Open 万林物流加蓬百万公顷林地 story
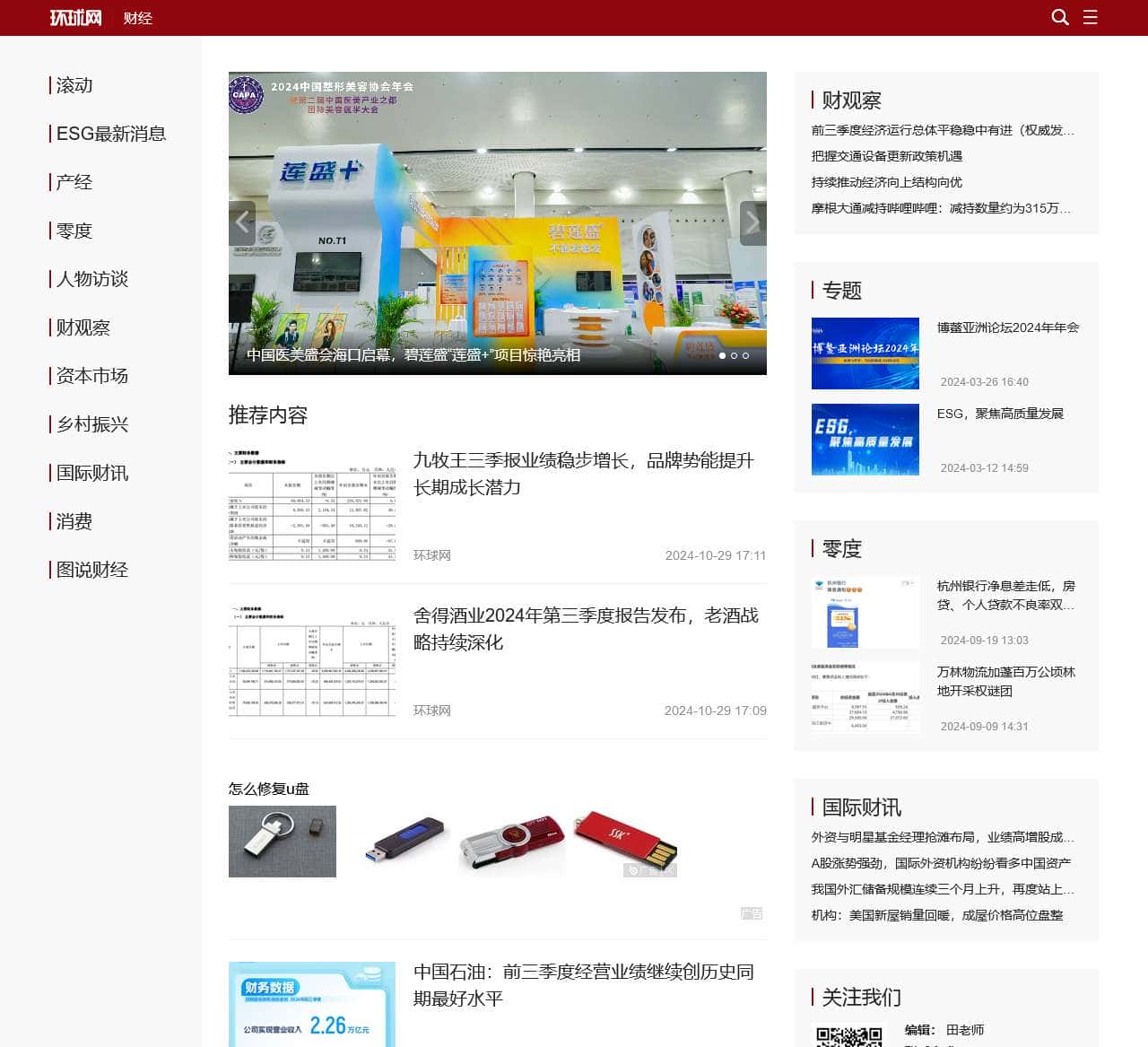The image size is (1148, 1047). point(1005,681)
